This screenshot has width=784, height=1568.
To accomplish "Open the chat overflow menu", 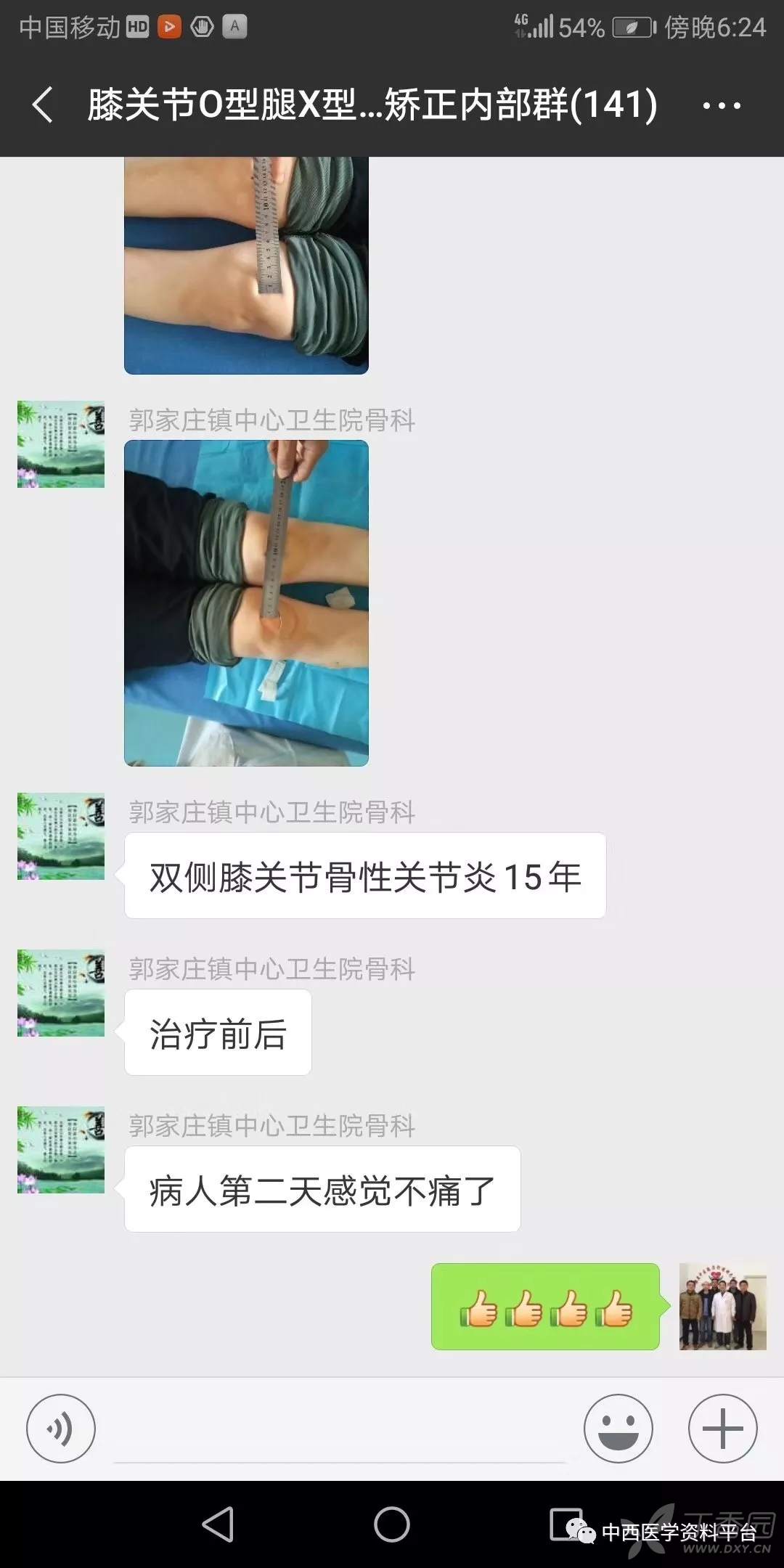I will point(721,106).
